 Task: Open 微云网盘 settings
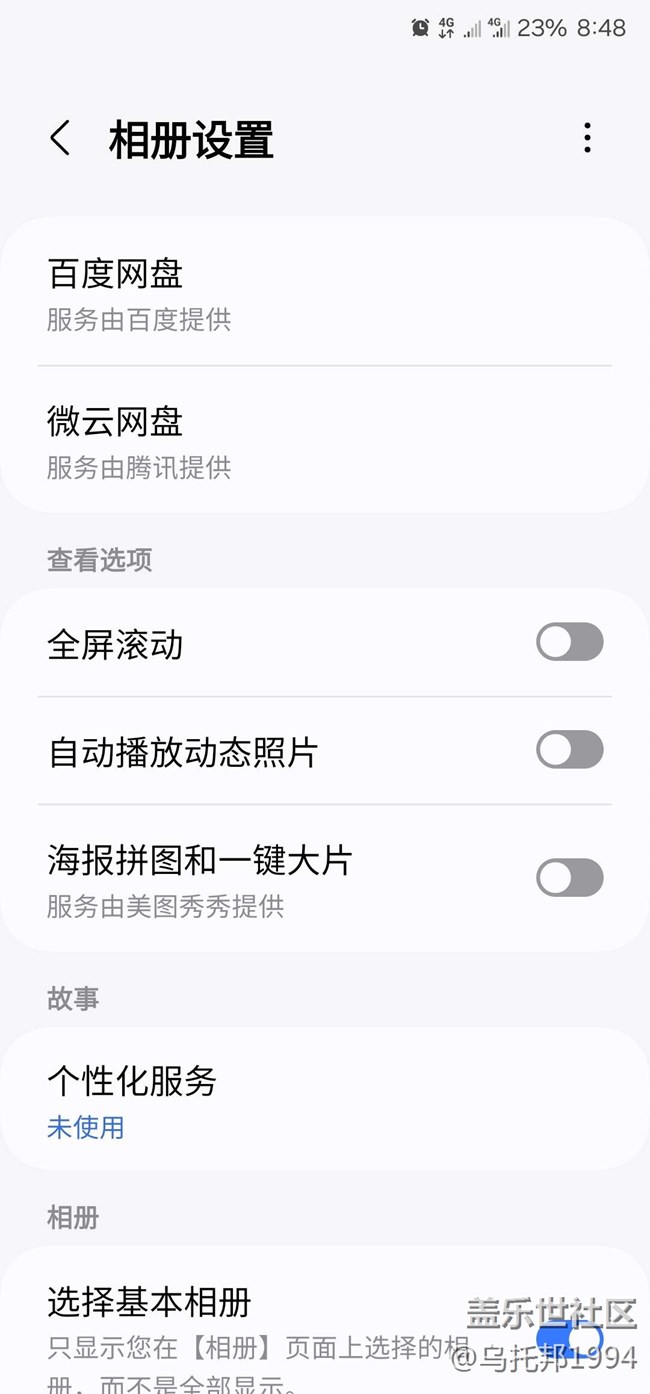[325, 440]
